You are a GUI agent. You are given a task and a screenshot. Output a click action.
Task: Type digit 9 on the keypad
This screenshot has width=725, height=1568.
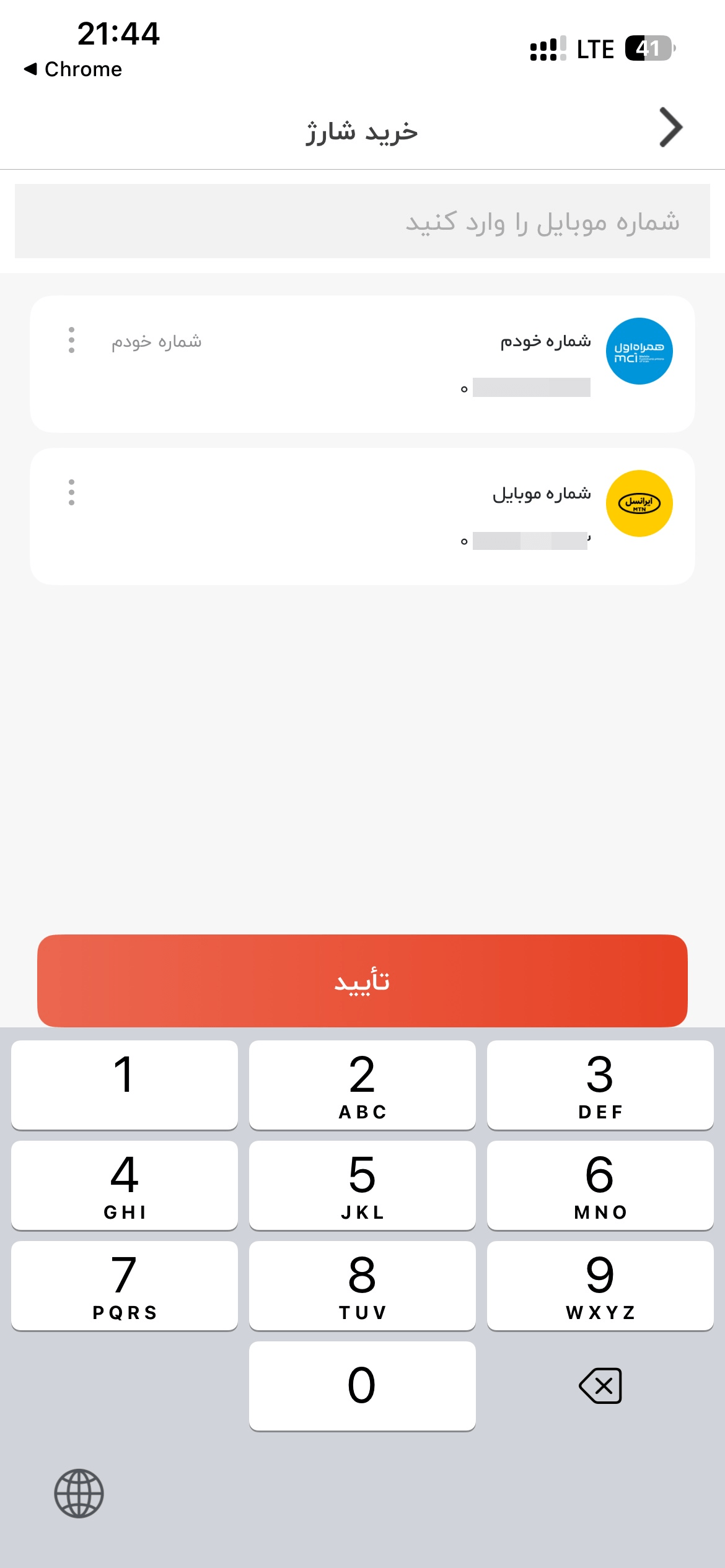pos(600,1286)
